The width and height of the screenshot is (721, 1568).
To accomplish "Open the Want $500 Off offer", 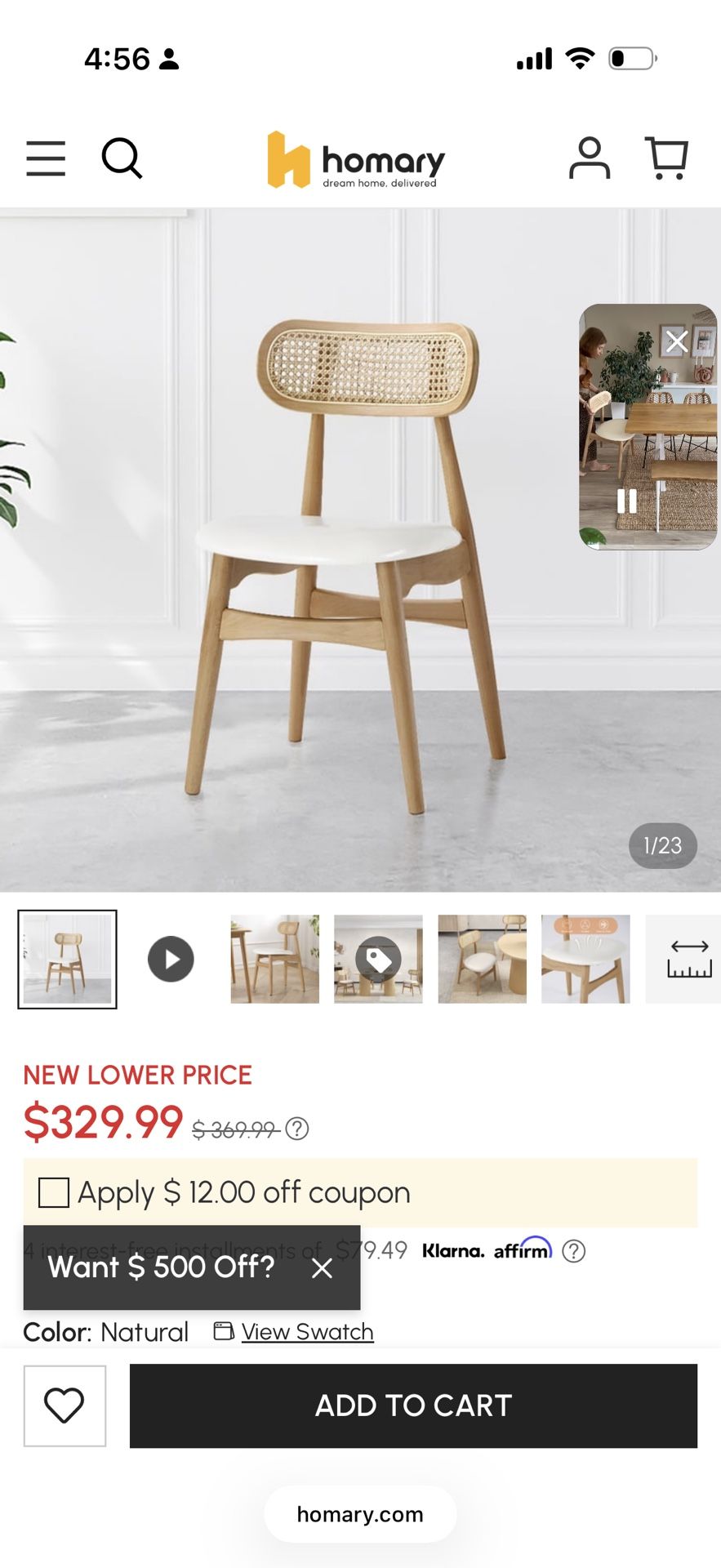I will click(x=162, y=1267).
